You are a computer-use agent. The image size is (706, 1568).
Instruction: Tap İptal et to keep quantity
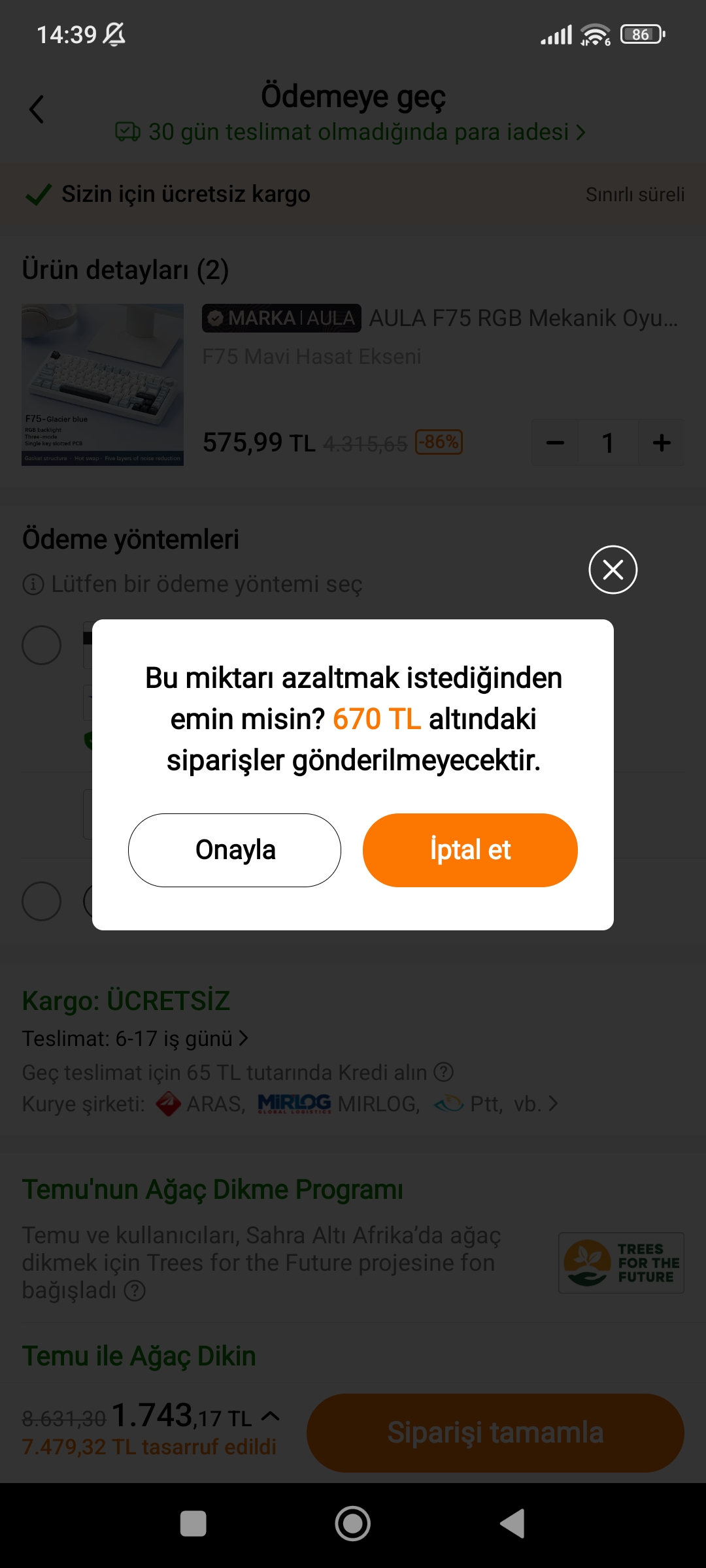click(470, 850)
